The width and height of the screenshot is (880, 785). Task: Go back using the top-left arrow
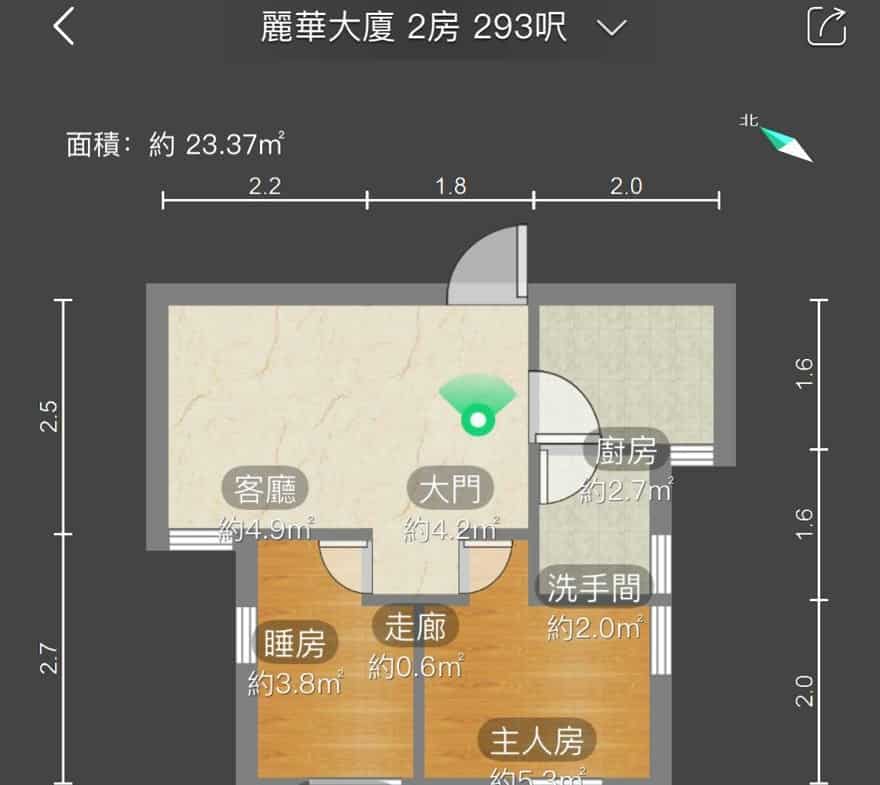pyautogui.click(x=64, y=27)
